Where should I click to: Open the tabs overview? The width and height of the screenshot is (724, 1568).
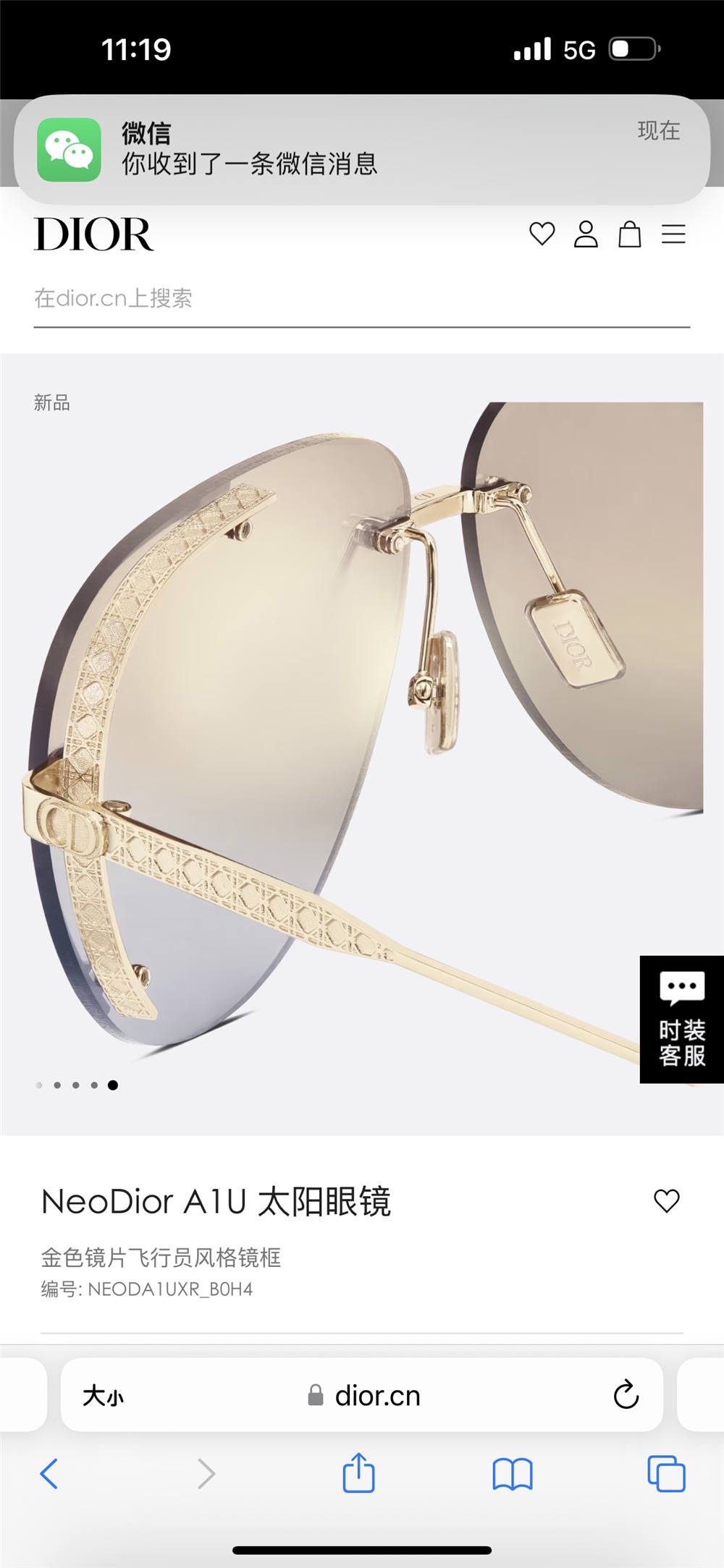tap(666, 1473)
